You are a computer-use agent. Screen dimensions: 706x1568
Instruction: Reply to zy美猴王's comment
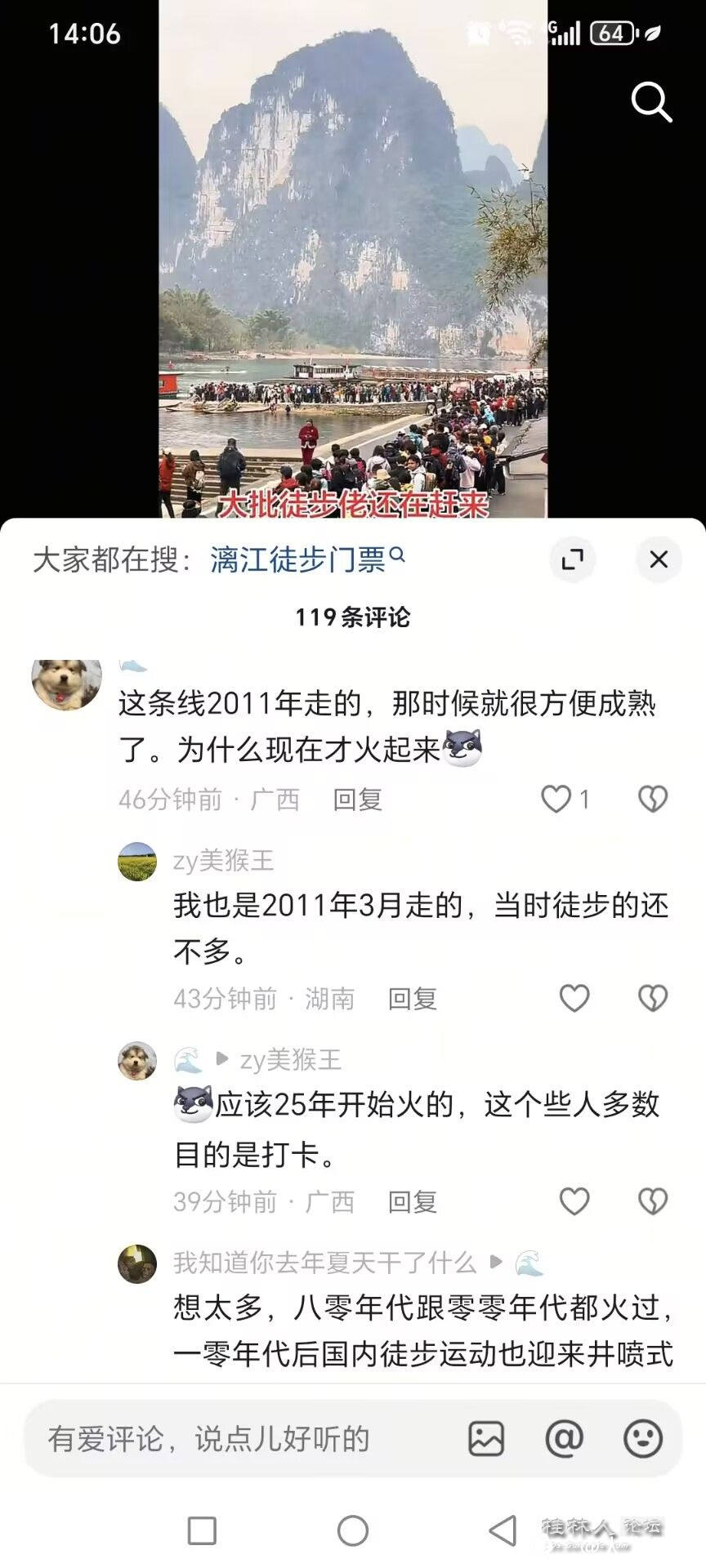click(x=412, y=998)
